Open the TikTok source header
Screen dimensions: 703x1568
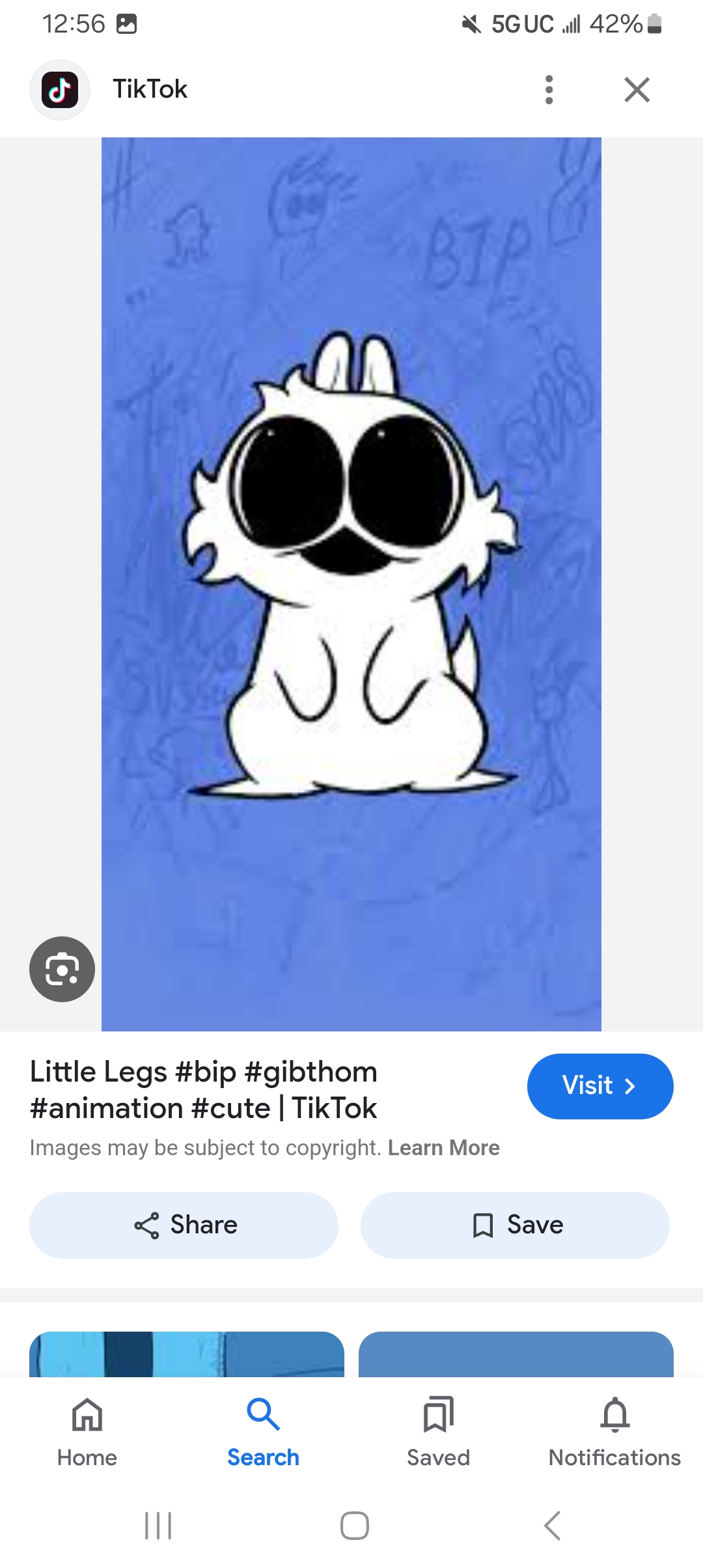tap(150, 90)
